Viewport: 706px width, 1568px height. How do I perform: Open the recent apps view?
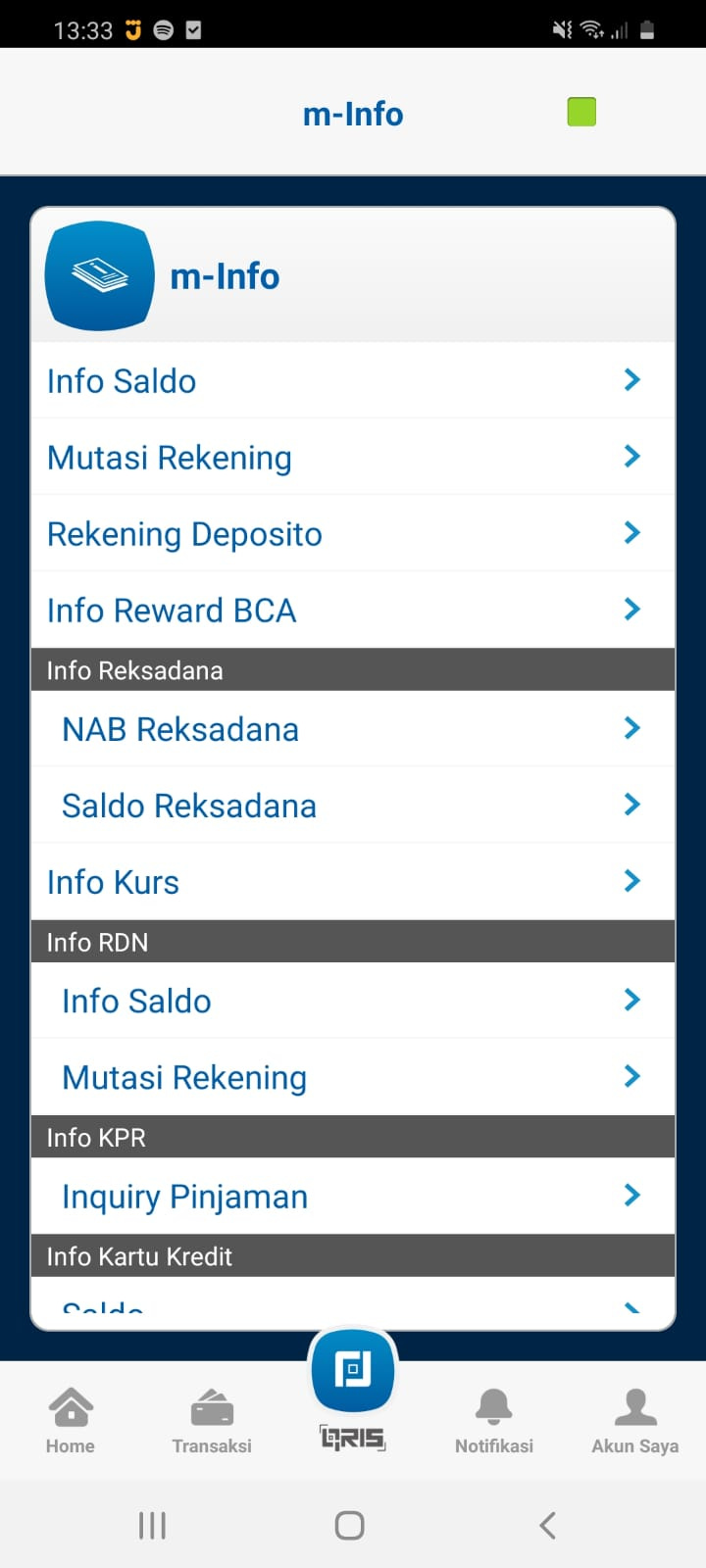[x=152, y=1525]
